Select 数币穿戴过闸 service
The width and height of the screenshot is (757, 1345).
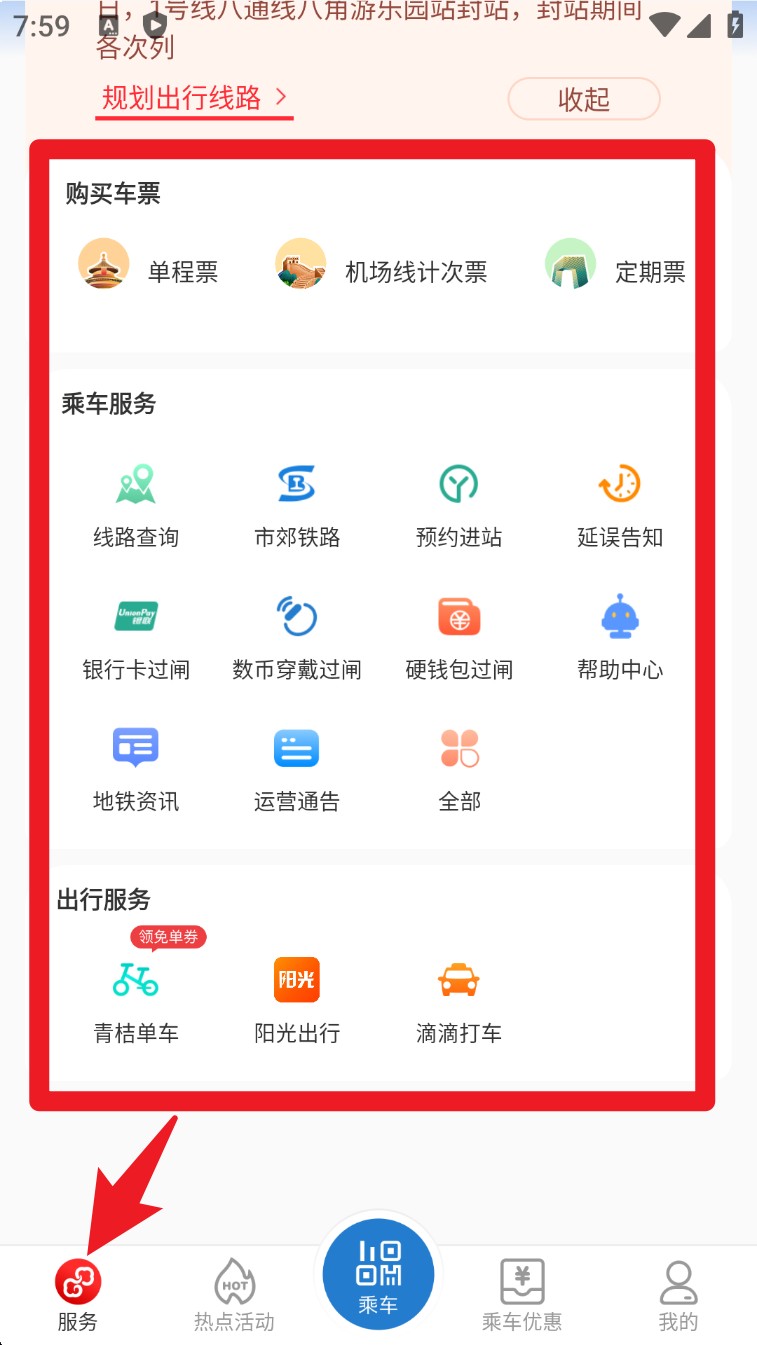(297, 637)
